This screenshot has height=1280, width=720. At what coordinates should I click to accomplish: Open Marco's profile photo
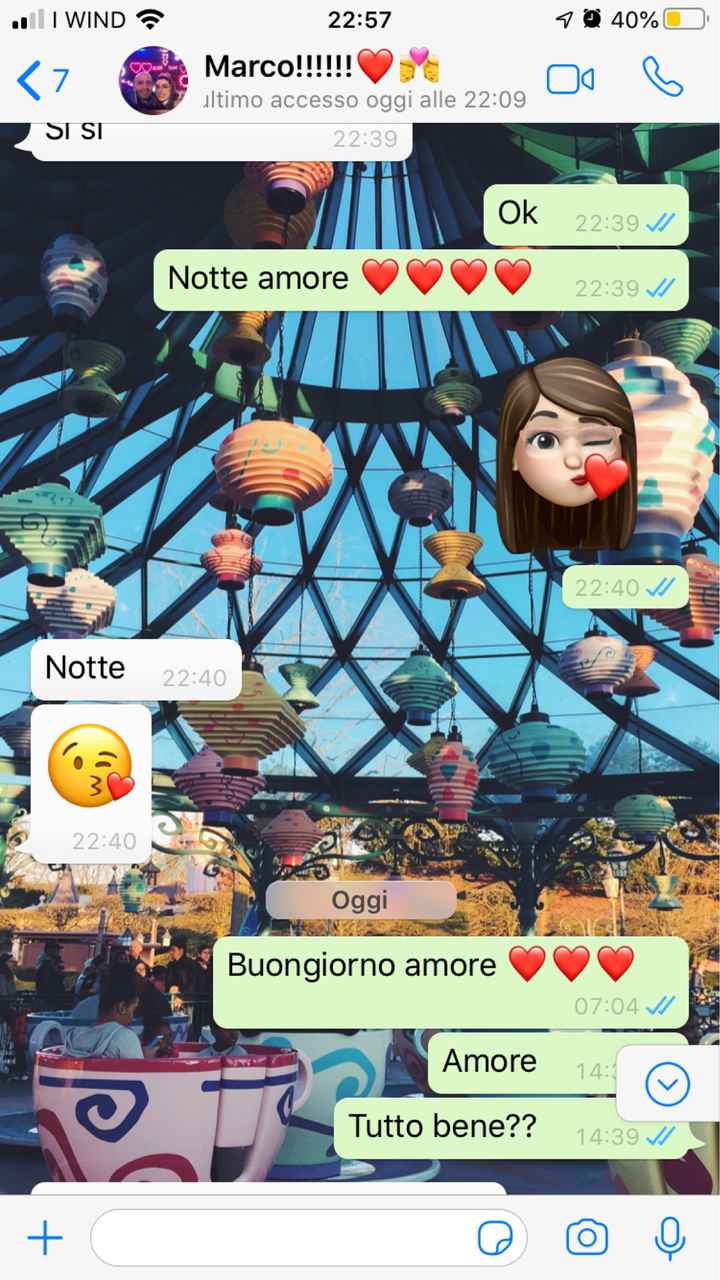(152, 78)
